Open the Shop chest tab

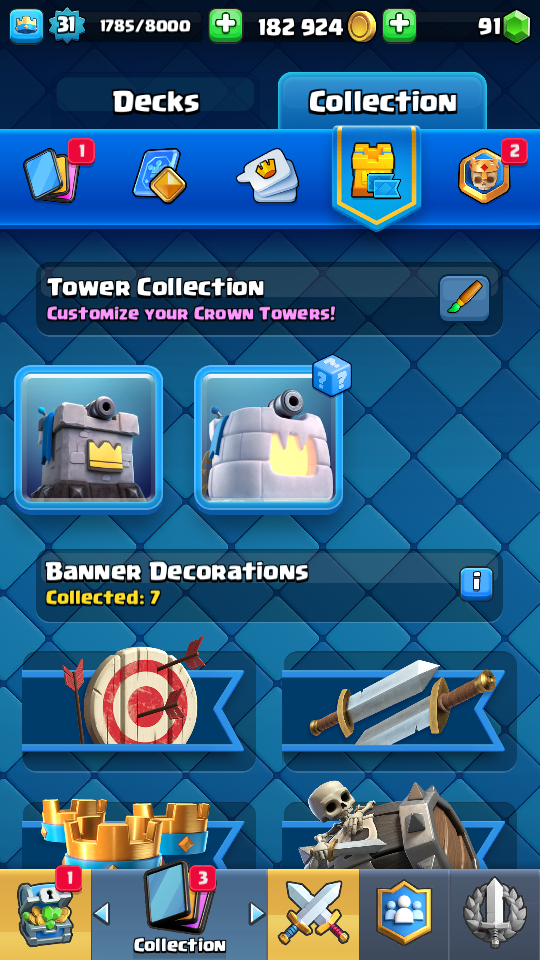(45, 915)
